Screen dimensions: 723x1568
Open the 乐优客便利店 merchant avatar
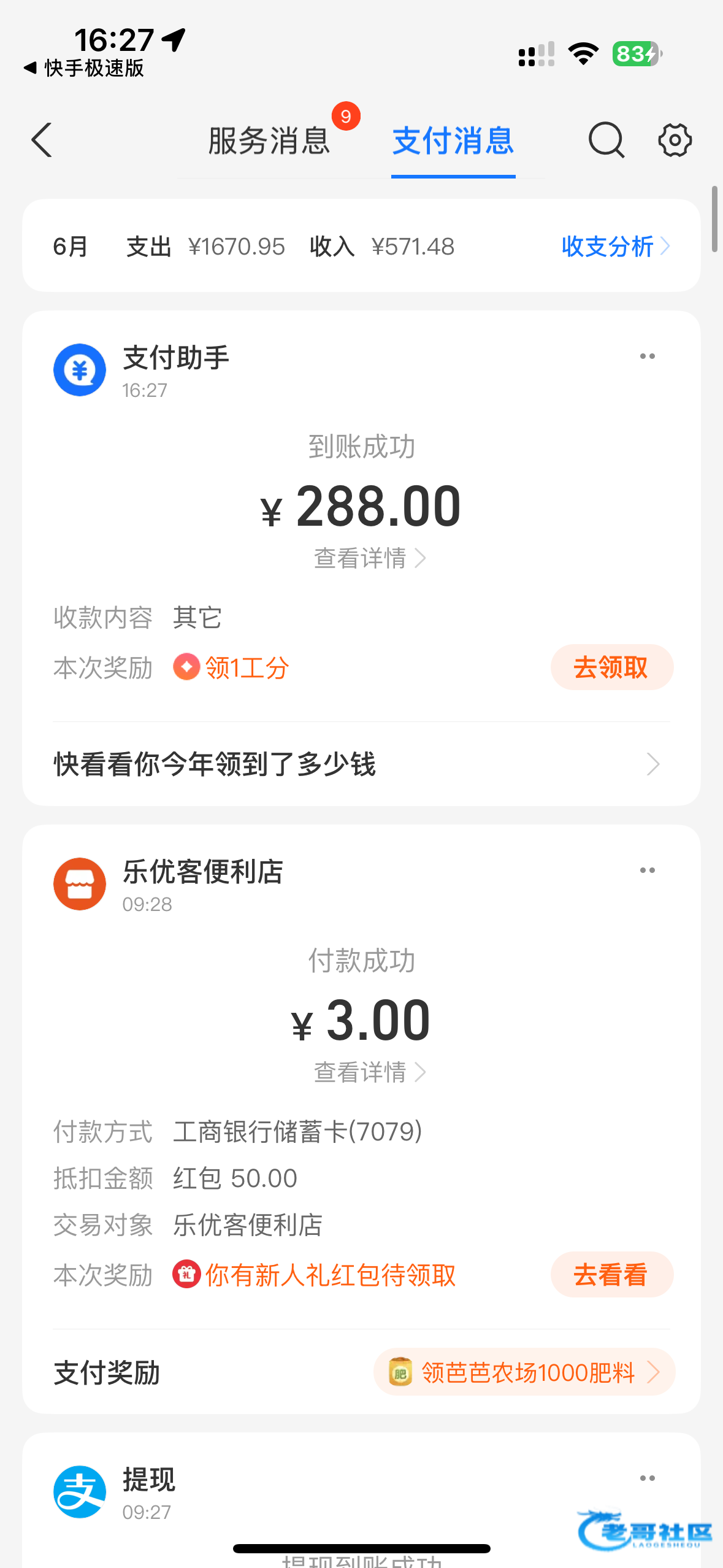[x=80, y=884]
